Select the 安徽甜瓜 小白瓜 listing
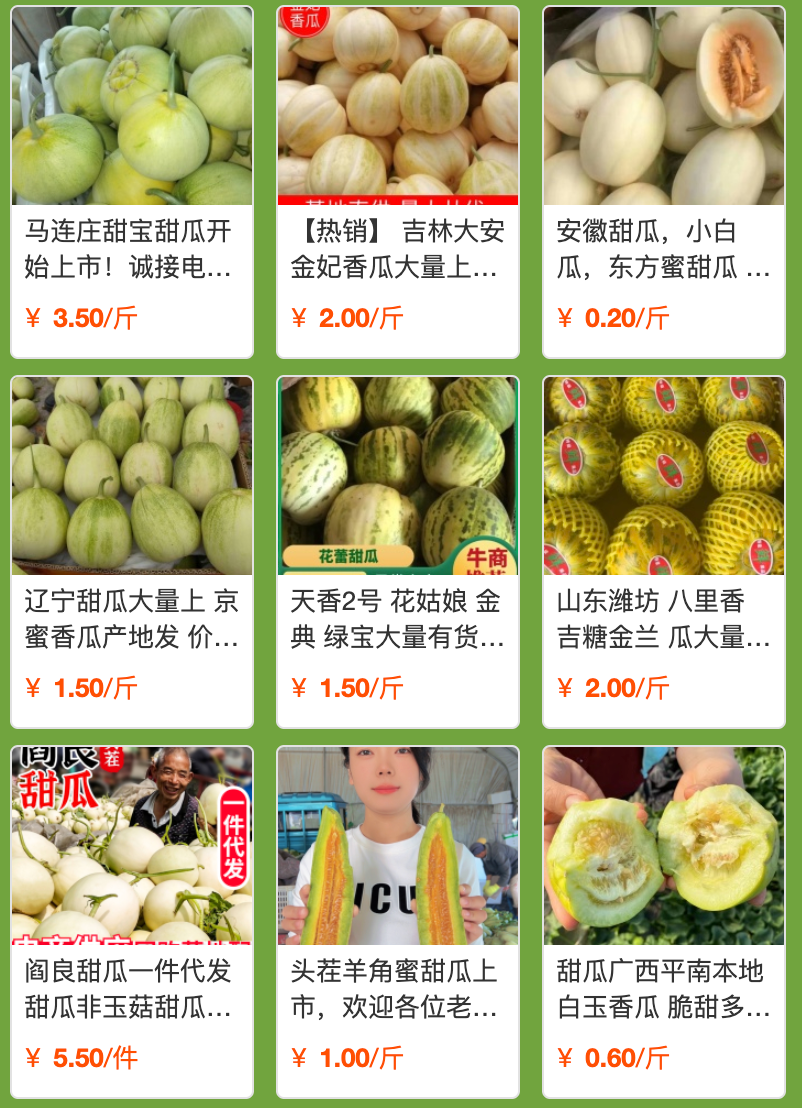802x1108 pixels. click(663, 182)
